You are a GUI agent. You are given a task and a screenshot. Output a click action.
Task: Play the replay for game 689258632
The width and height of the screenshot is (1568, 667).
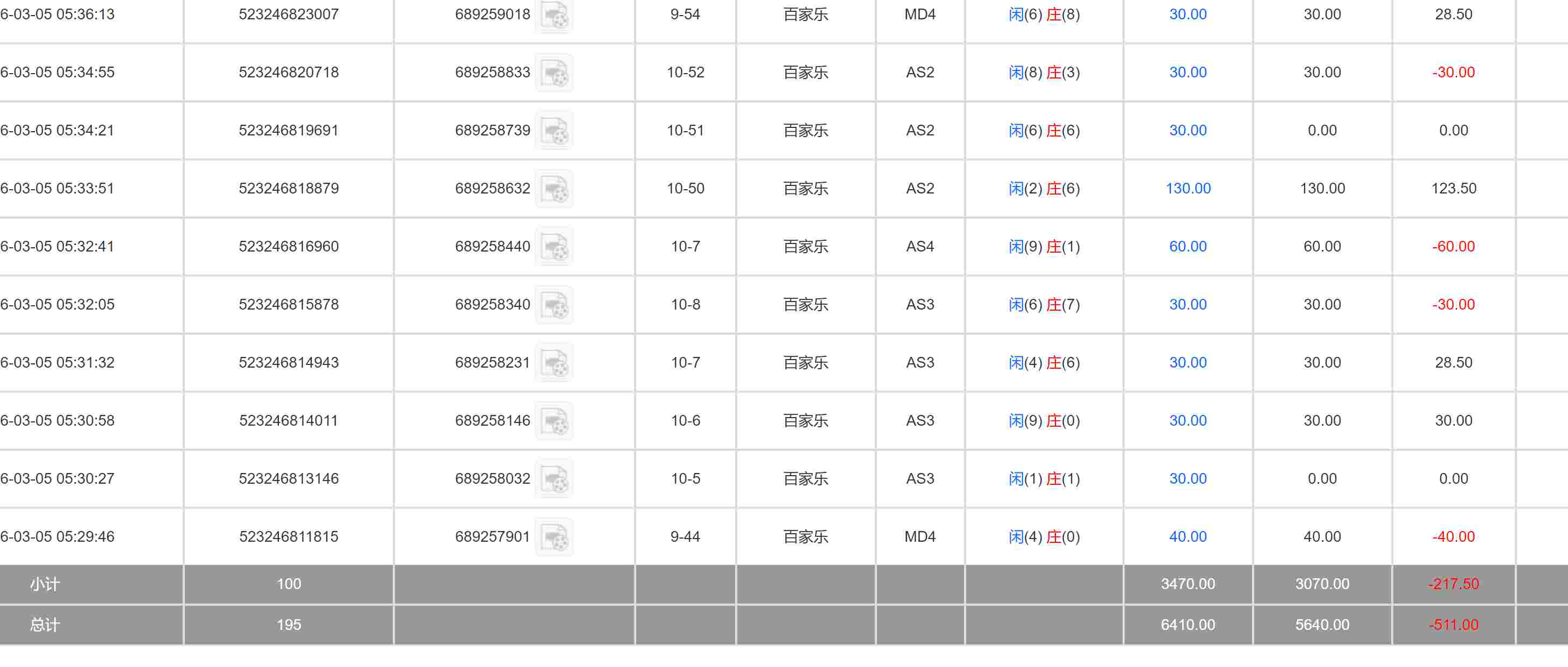(x=554, y=189)
